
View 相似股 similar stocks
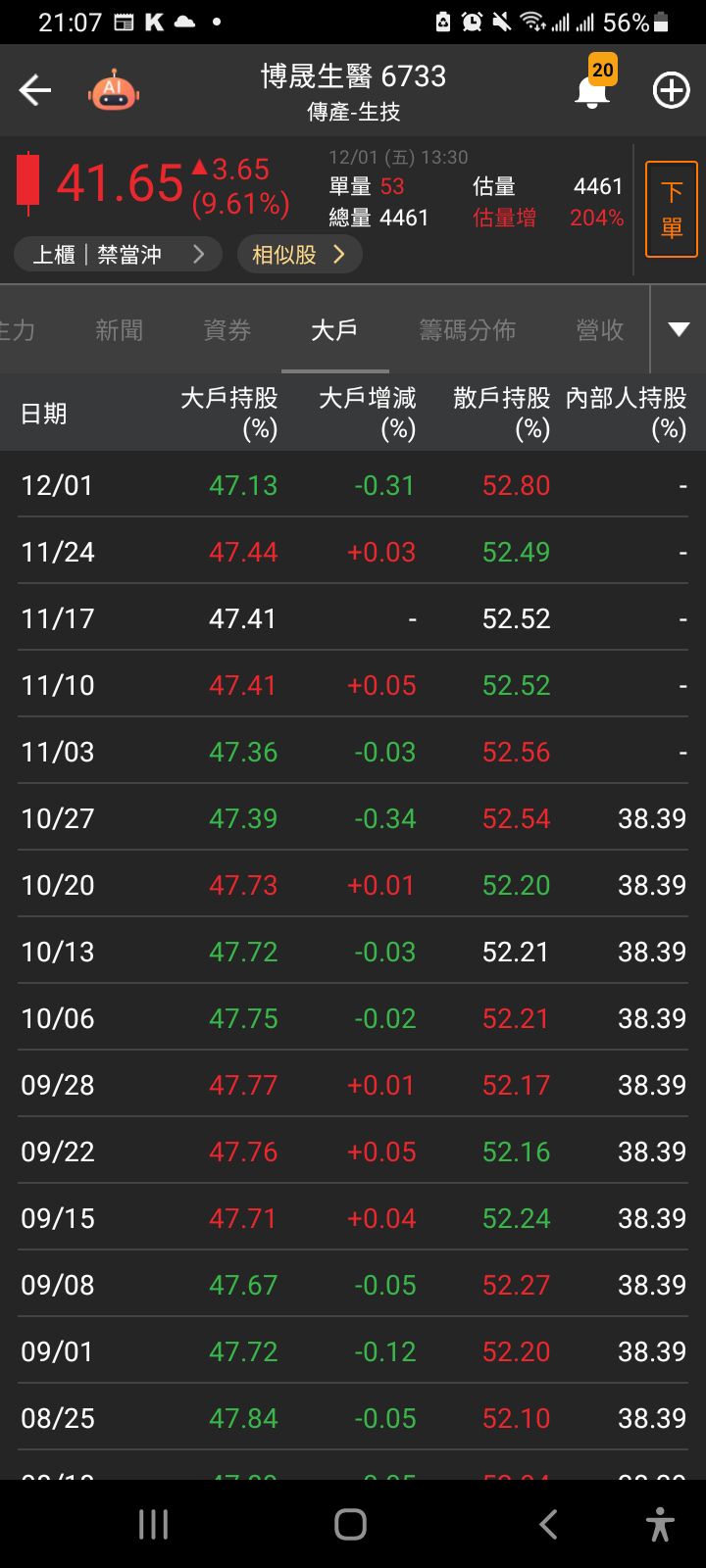tap(299, 255)
